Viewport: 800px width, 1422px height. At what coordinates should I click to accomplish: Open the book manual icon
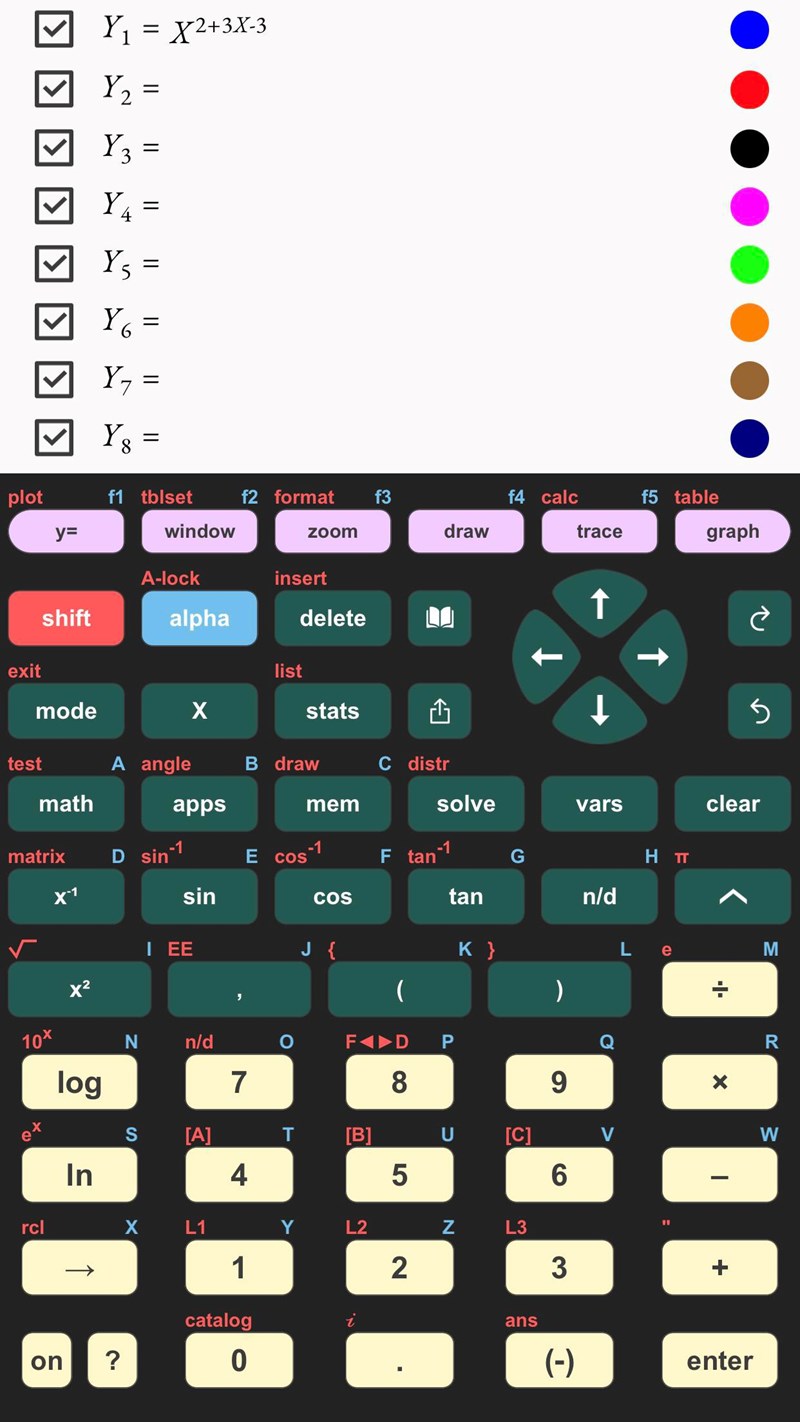[x=439, y=618]
